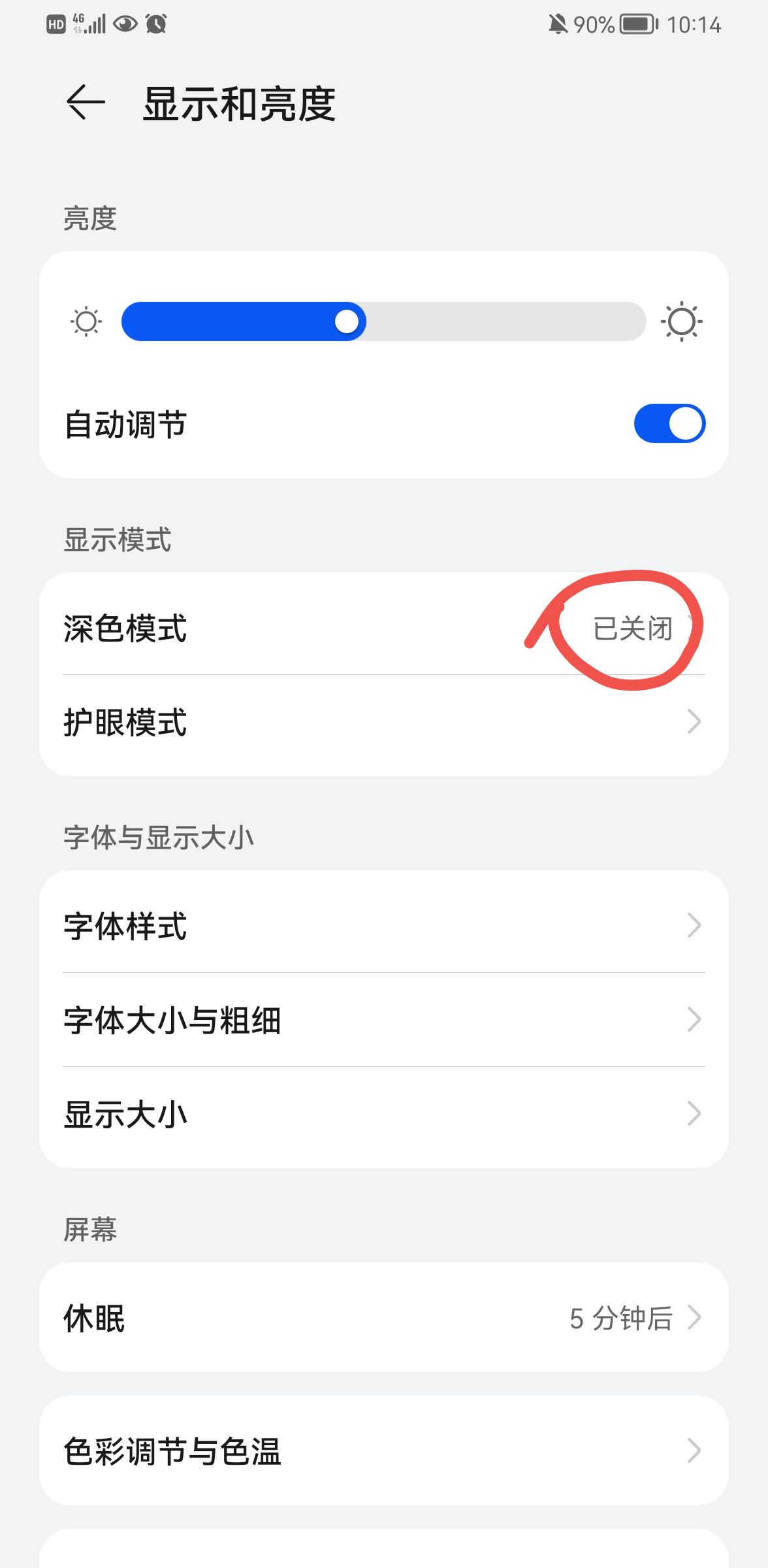Screen dimensions: 768x1568
Task: Tap the low brightness sun icon
Action: point(85,321)
